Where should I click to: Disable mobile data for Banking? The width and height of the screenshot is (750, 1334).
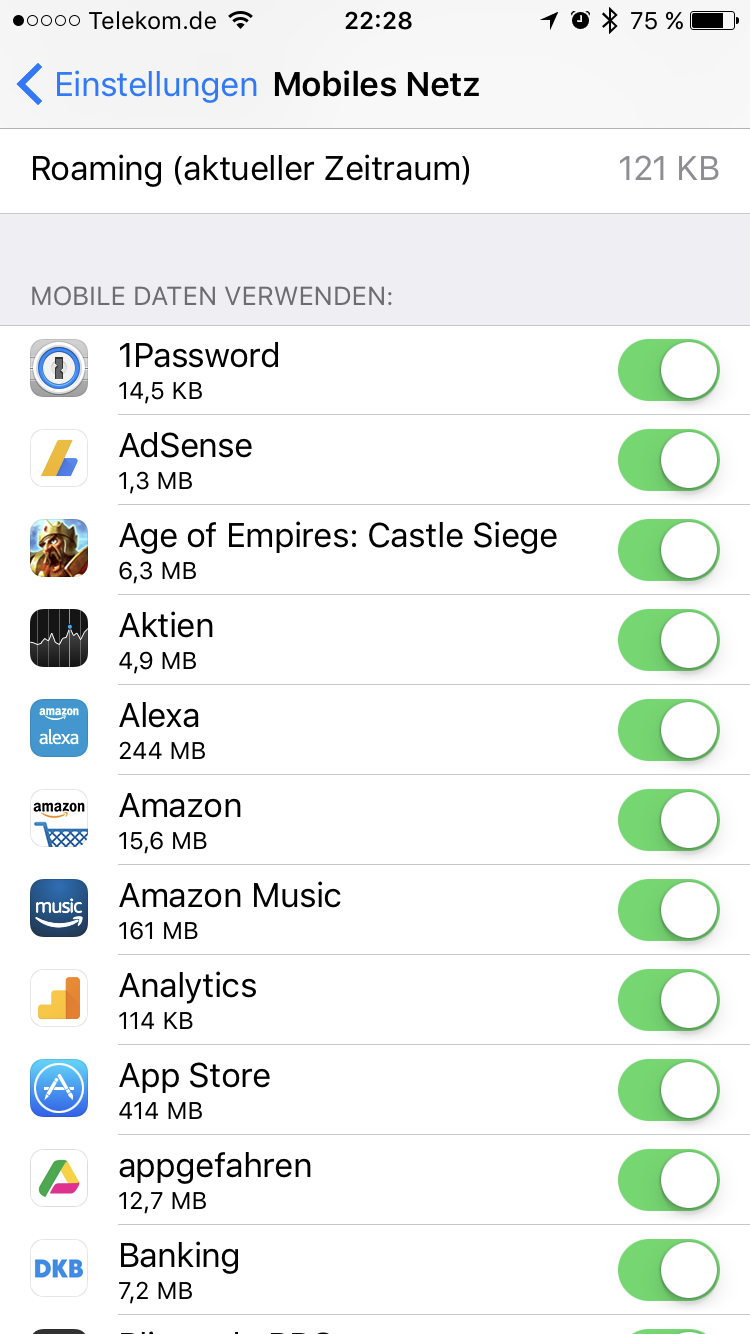click(x=668, y=1270)
